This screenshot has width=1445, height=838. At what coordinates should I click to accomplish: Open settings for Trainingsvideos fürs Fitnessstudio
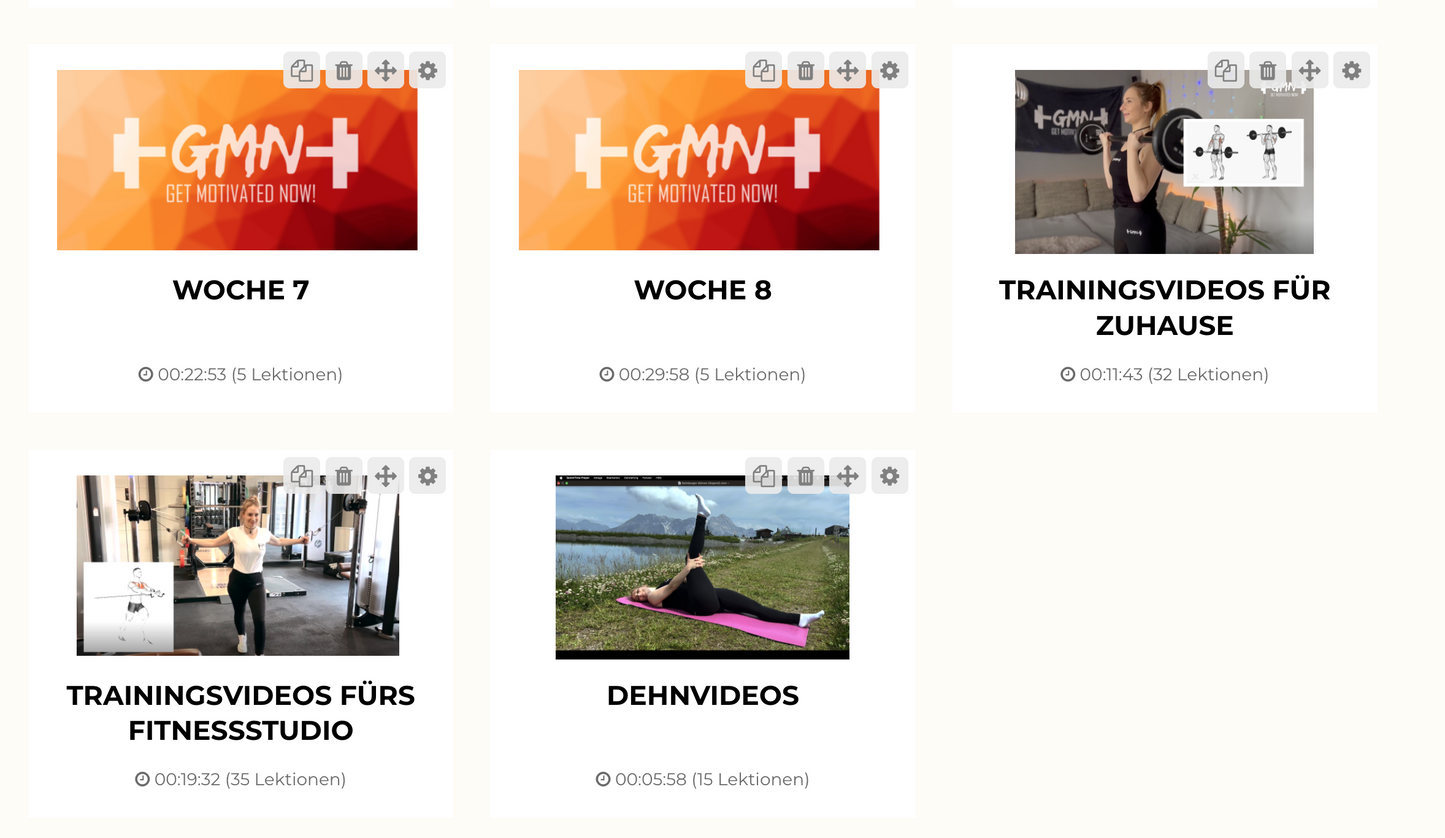(x=428, y=476)
